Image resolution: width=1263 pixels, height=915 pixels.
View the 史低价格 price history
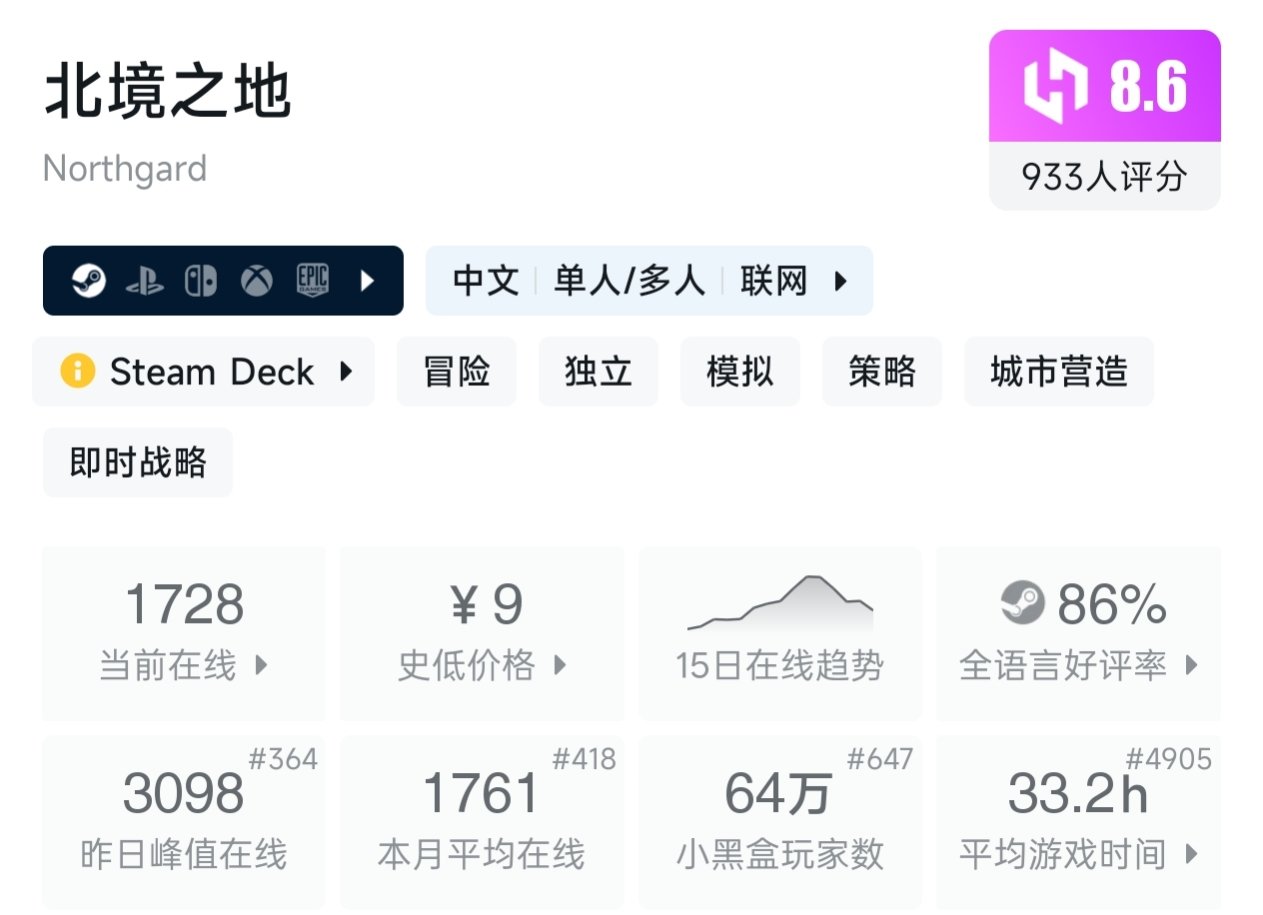click(x=482, y=632)
